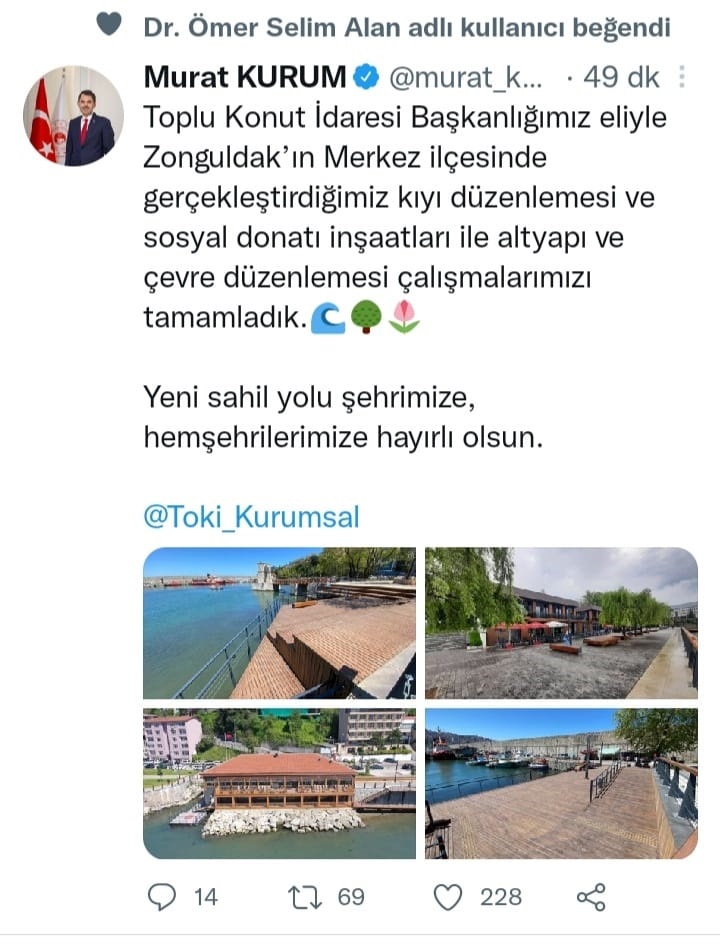Open the Murat KURUM display name

tap(244, 76)
